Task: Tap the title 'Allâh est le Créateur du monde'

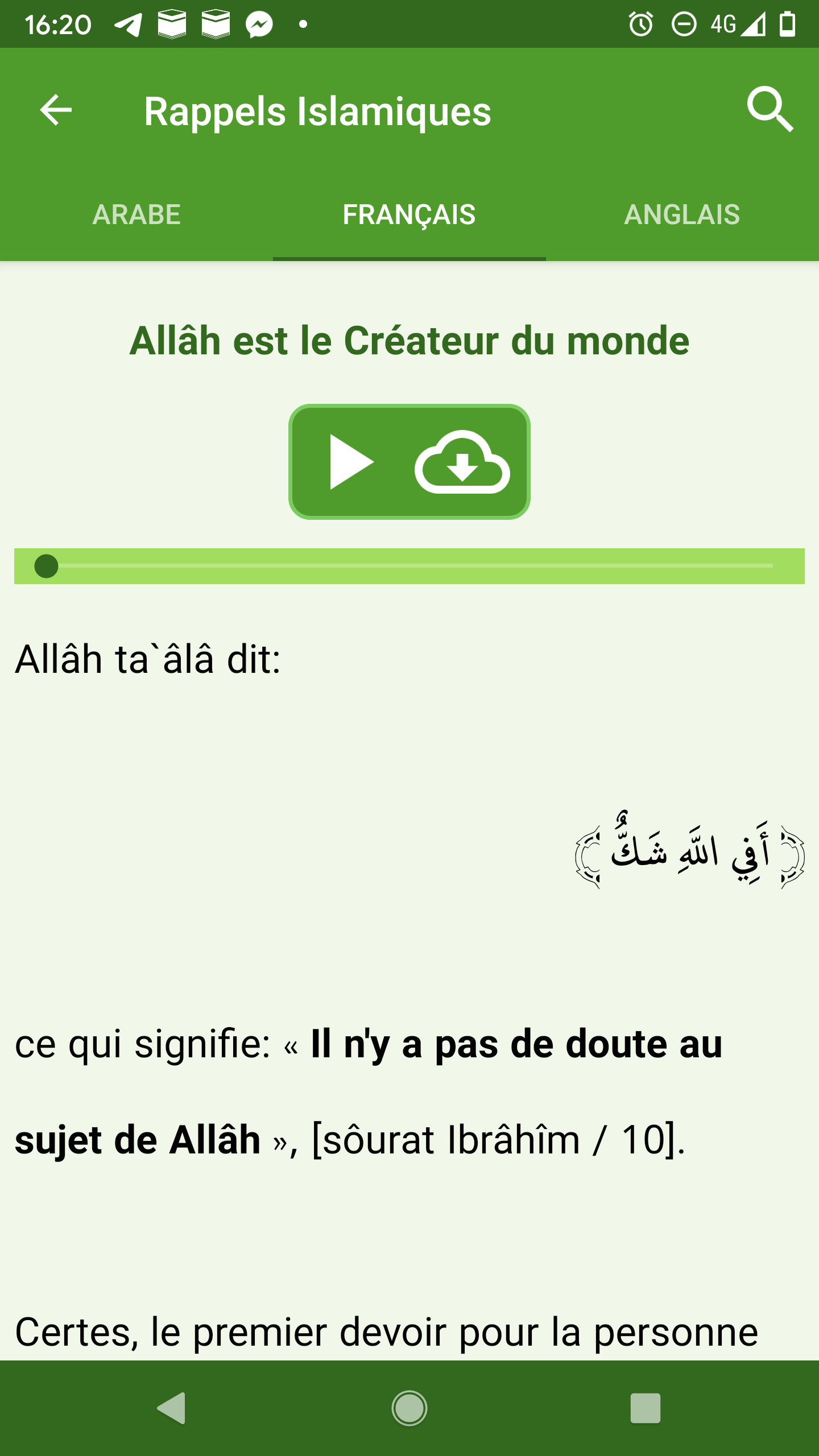Action: [409, 341]
